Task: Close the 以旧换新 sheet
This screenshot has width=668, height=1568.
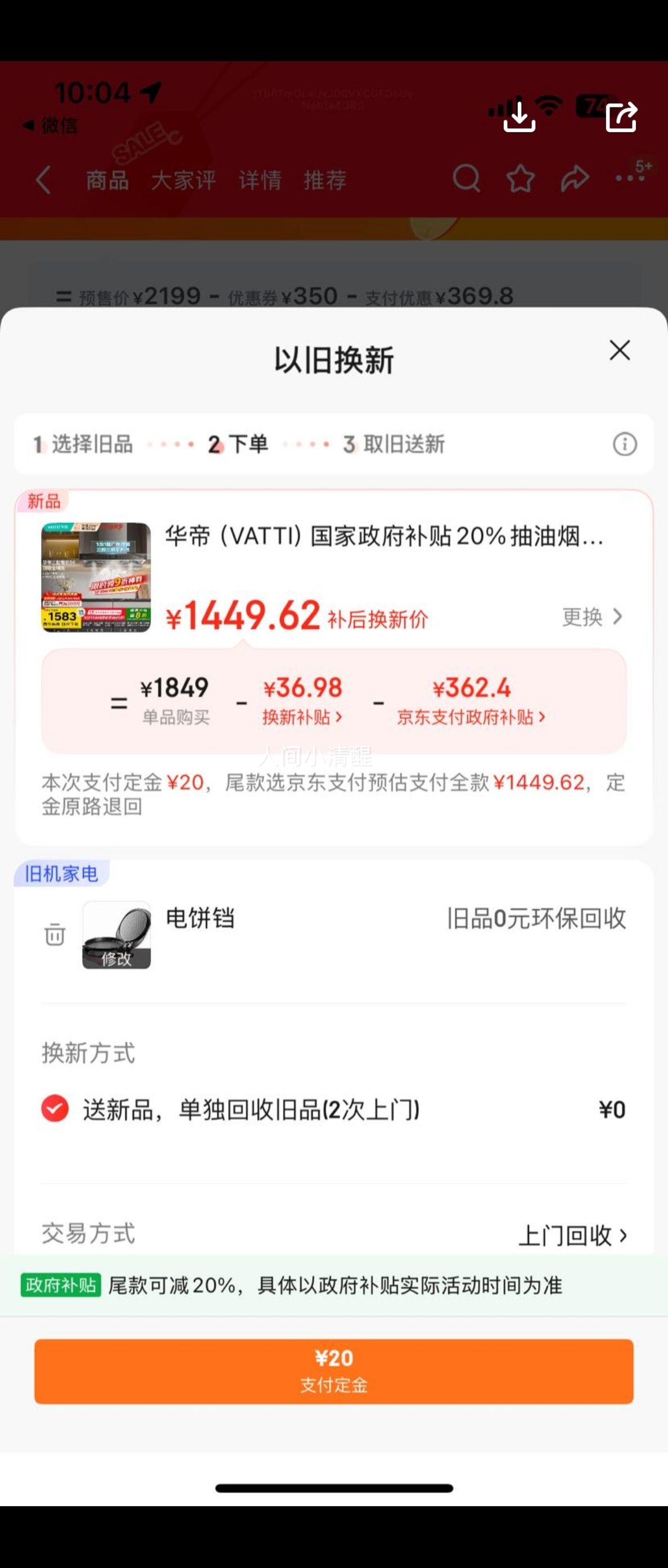Action: coord(619,351)
